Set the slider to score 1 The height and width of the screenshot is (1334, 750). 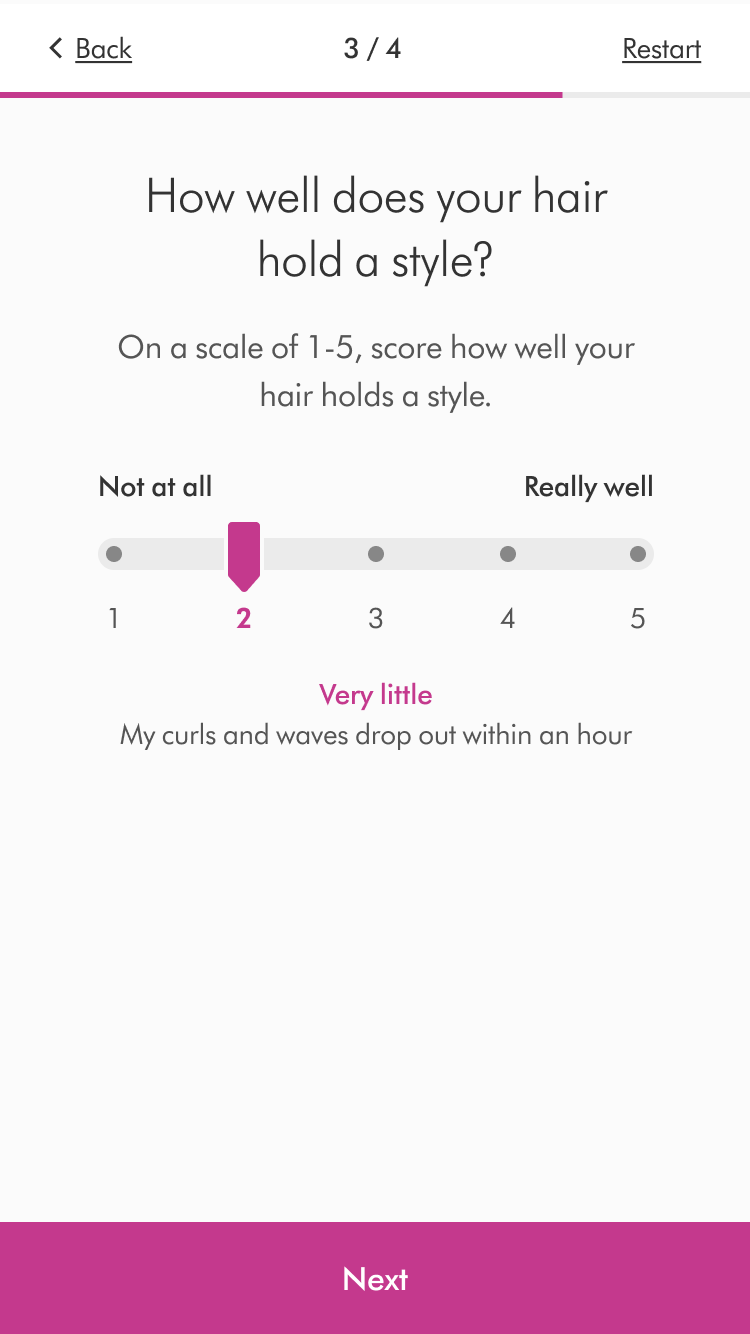[114, 554]
